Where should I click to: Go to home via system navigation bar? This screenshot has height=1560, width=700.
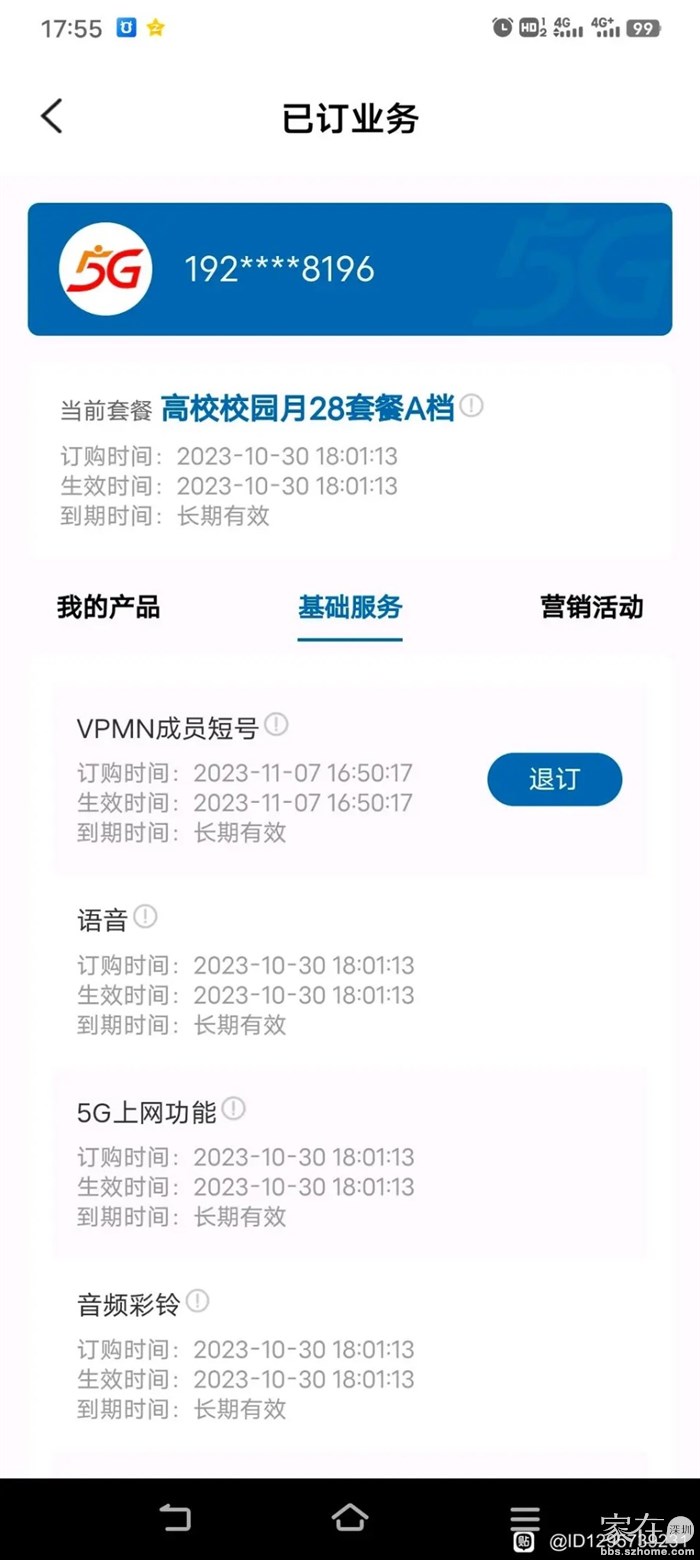pyautogui.click(x=350, y=1518)
